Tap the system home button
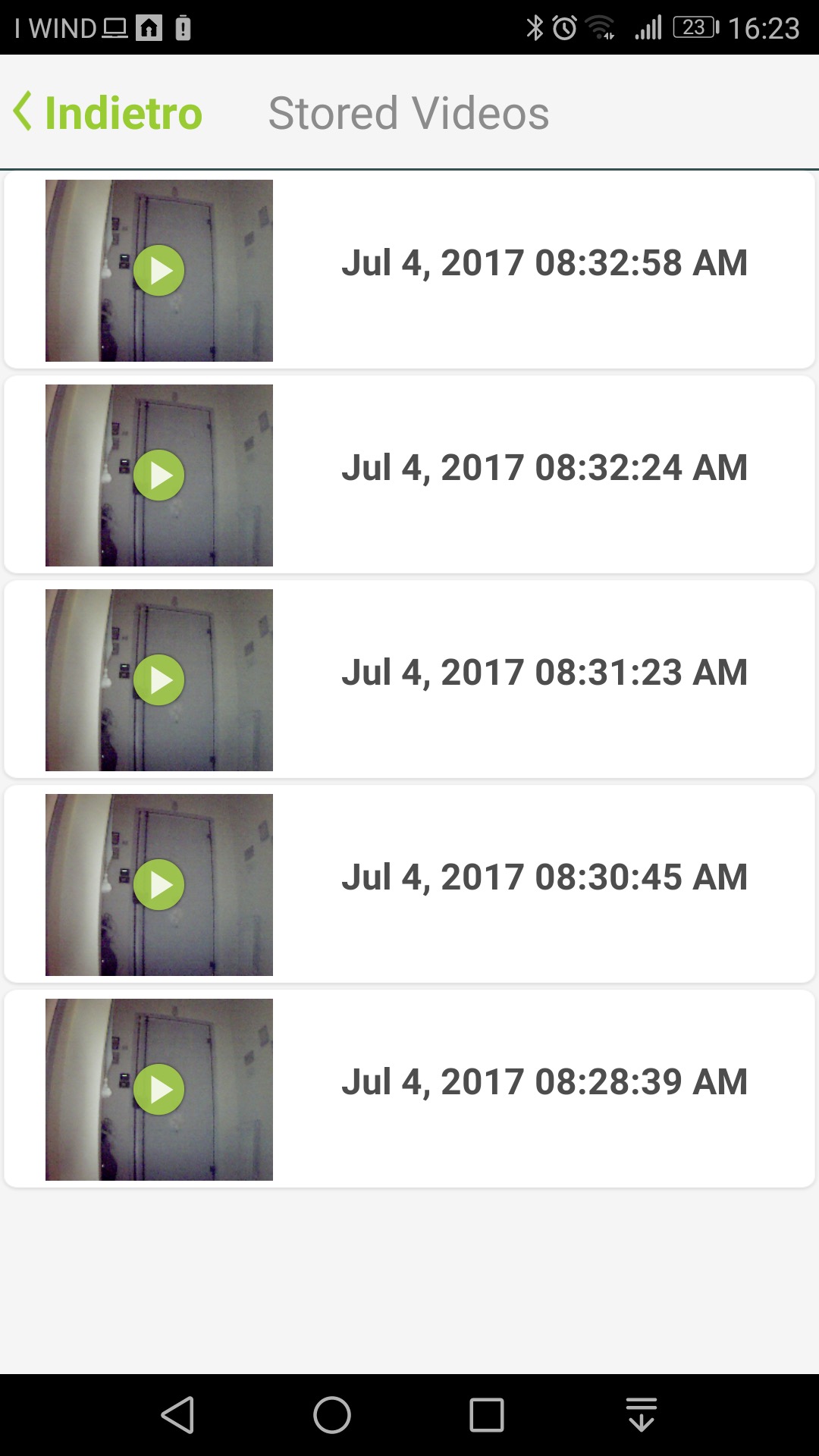The height and width of the screenshot is (1456, 819). (x=332, y=1415)
